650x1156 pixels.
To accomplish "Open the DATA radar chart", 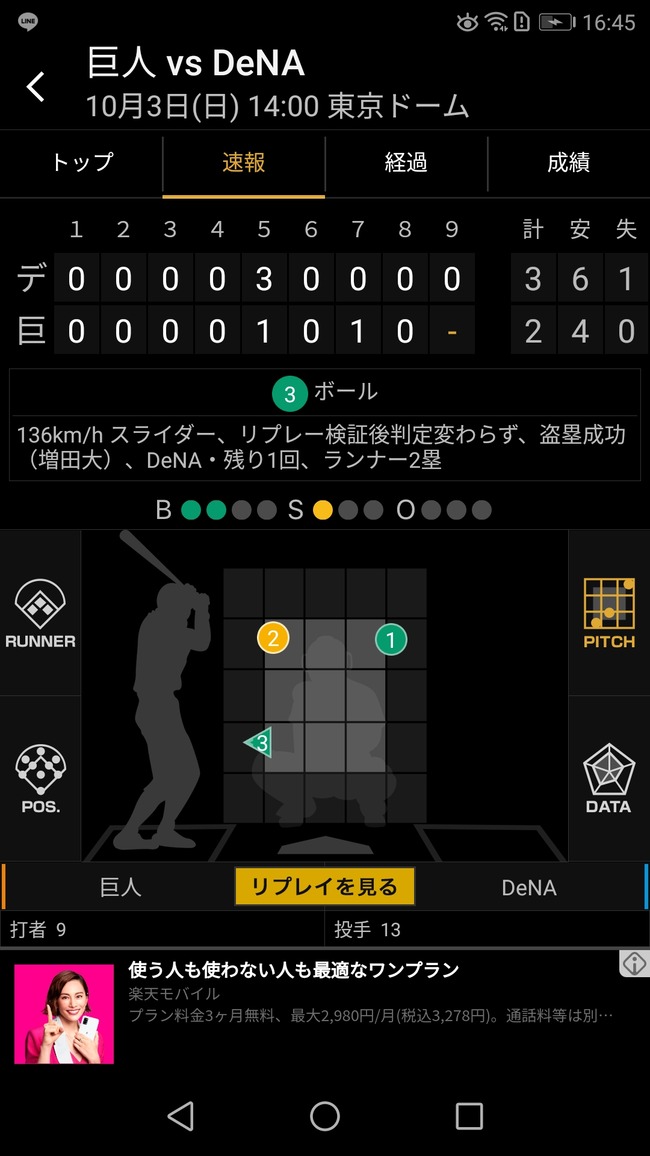I will tap(609, 779).
